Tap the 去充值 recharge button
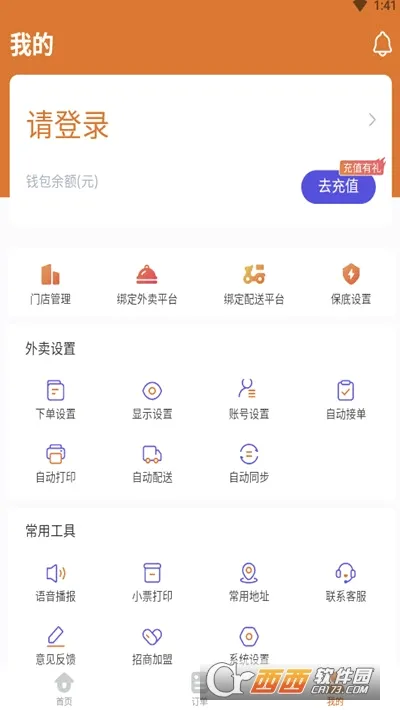 [338, 187]
